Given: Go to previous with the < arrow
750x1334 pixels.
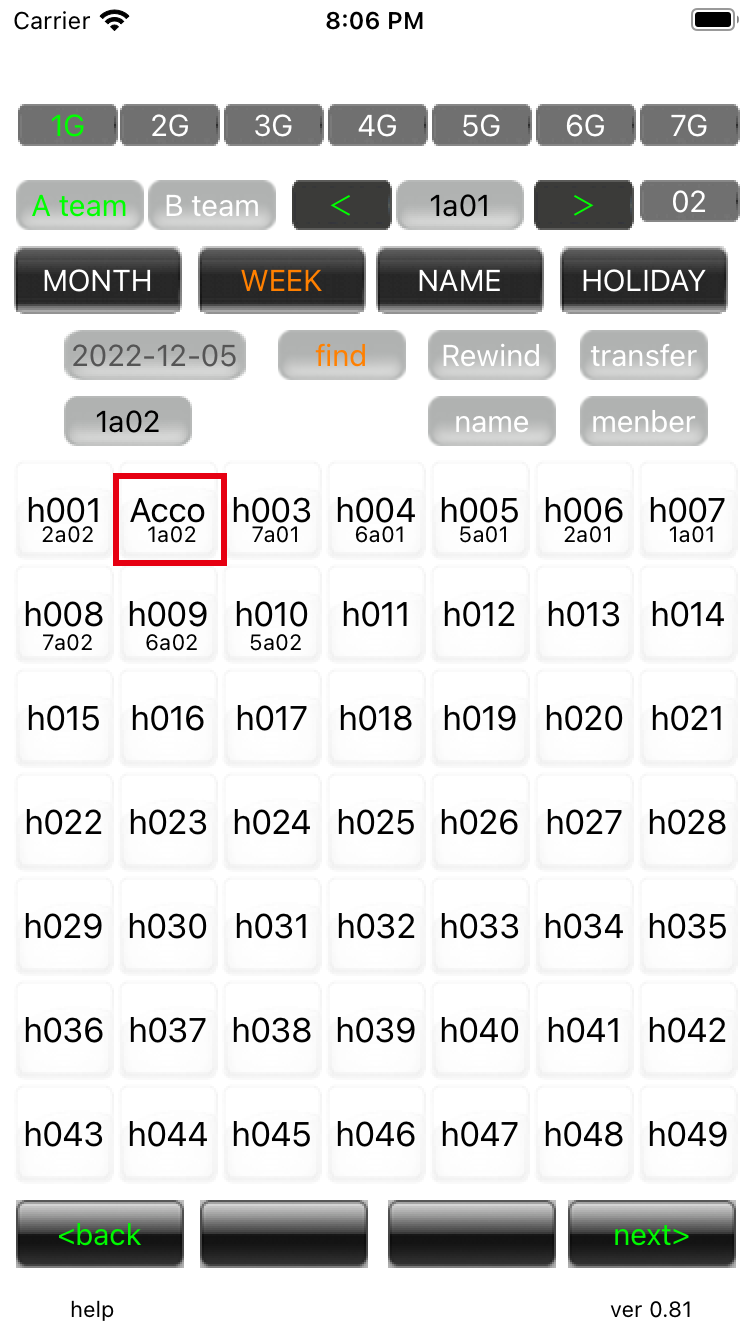Looking at the screenshot, I should point(341,206).
